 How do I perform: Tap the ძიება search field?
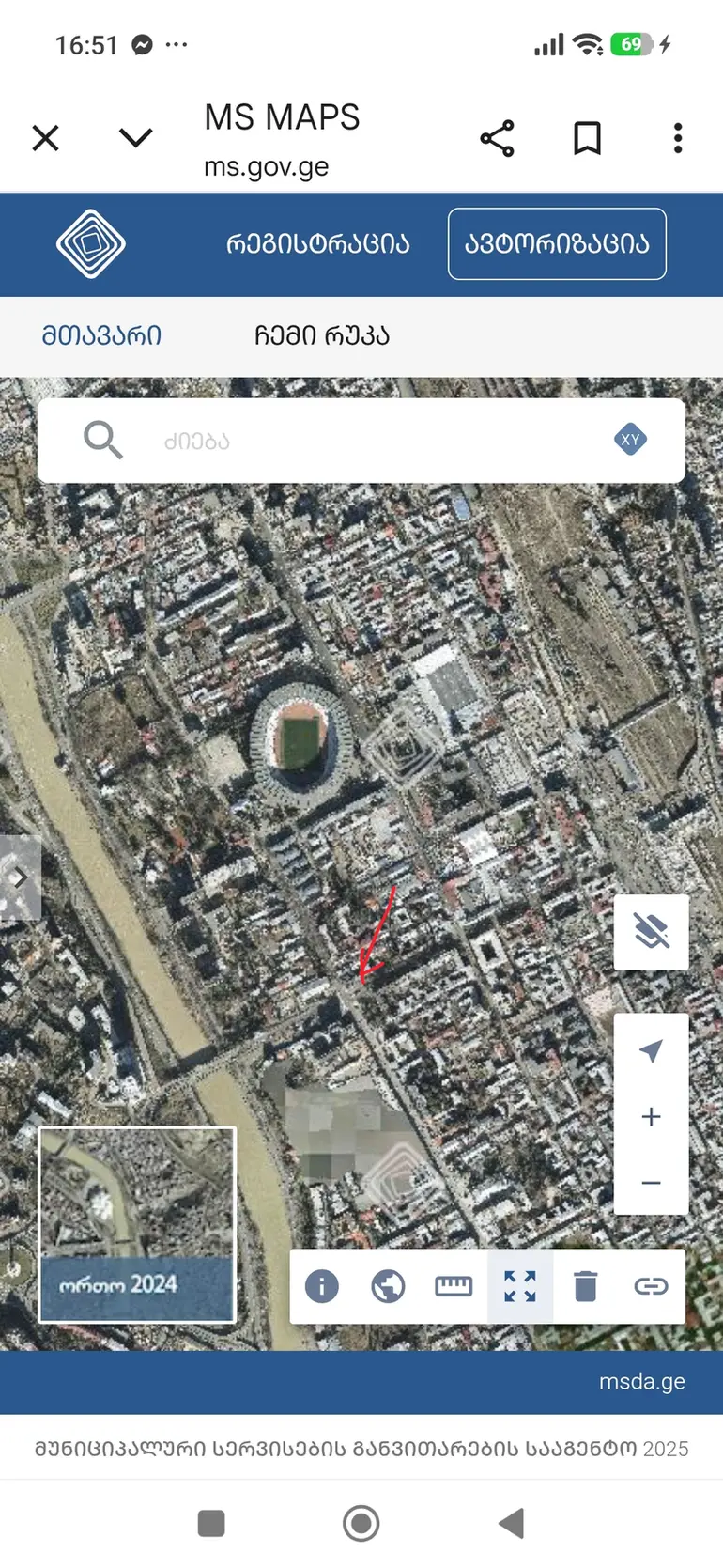(x=376, y=441)
